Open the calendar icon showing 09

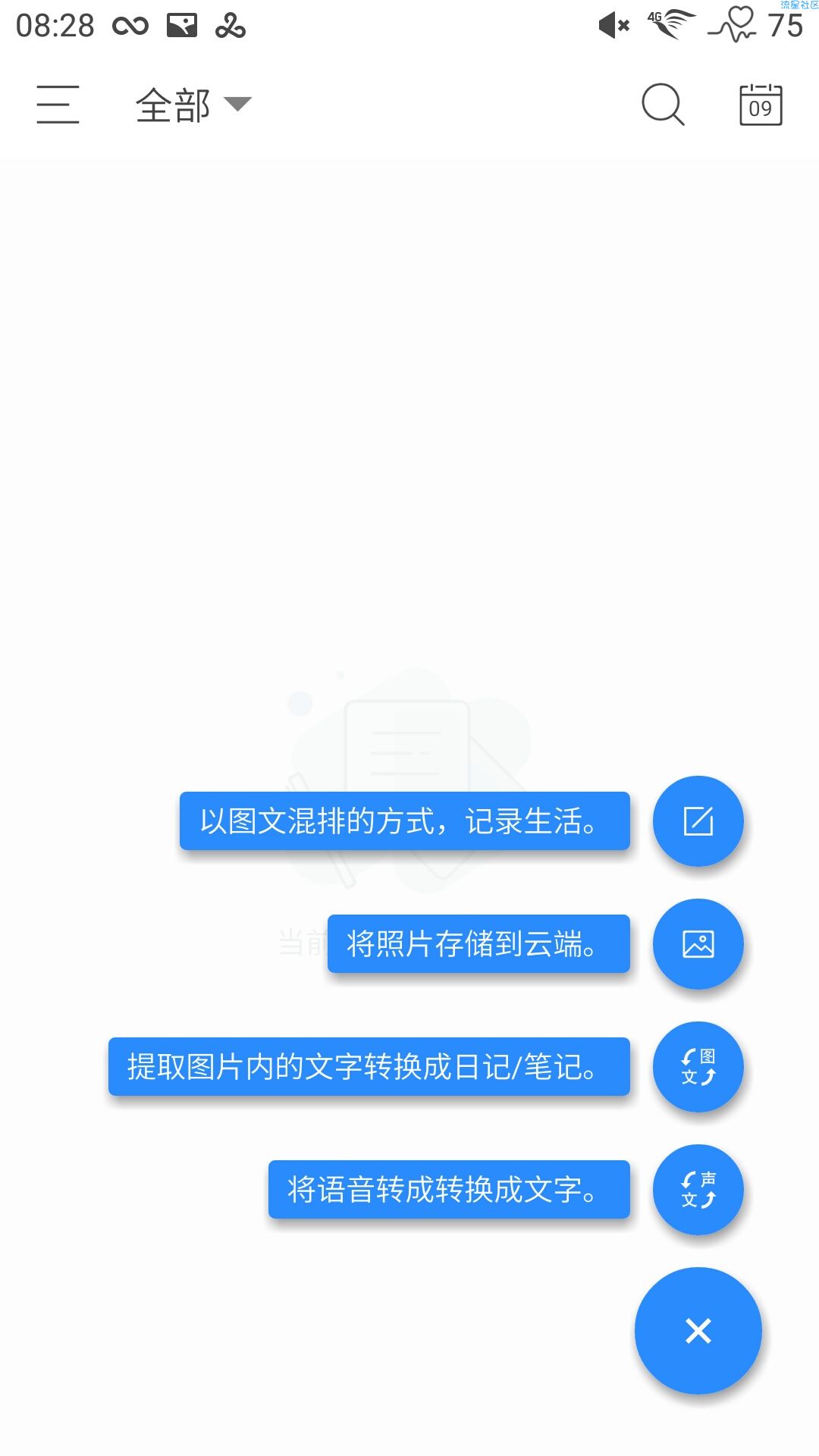(x=760, y=105)
